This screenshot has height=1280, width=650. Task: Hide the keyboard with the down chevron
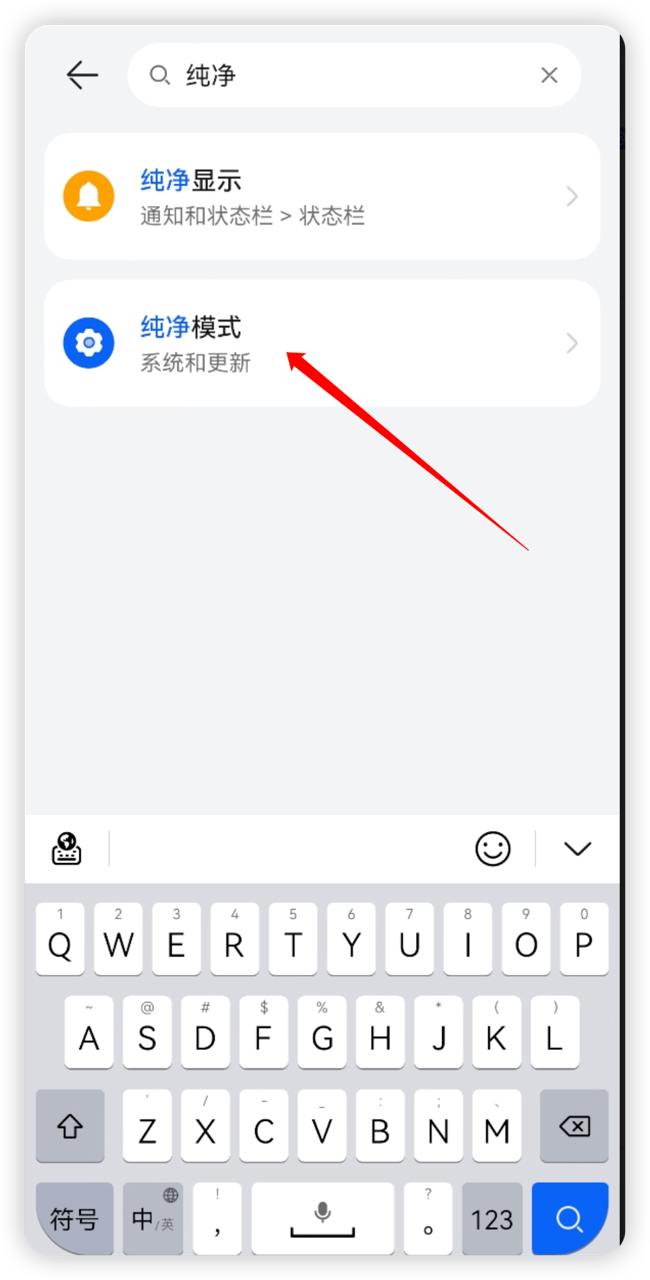coord(577,849)
